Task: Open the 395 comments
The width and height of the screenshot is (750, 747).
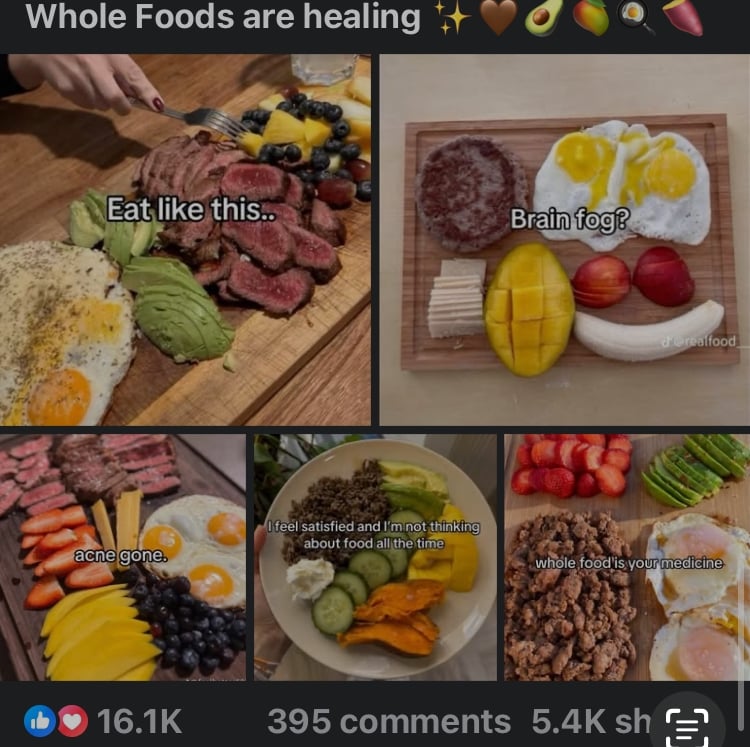Action: (388, 720)
